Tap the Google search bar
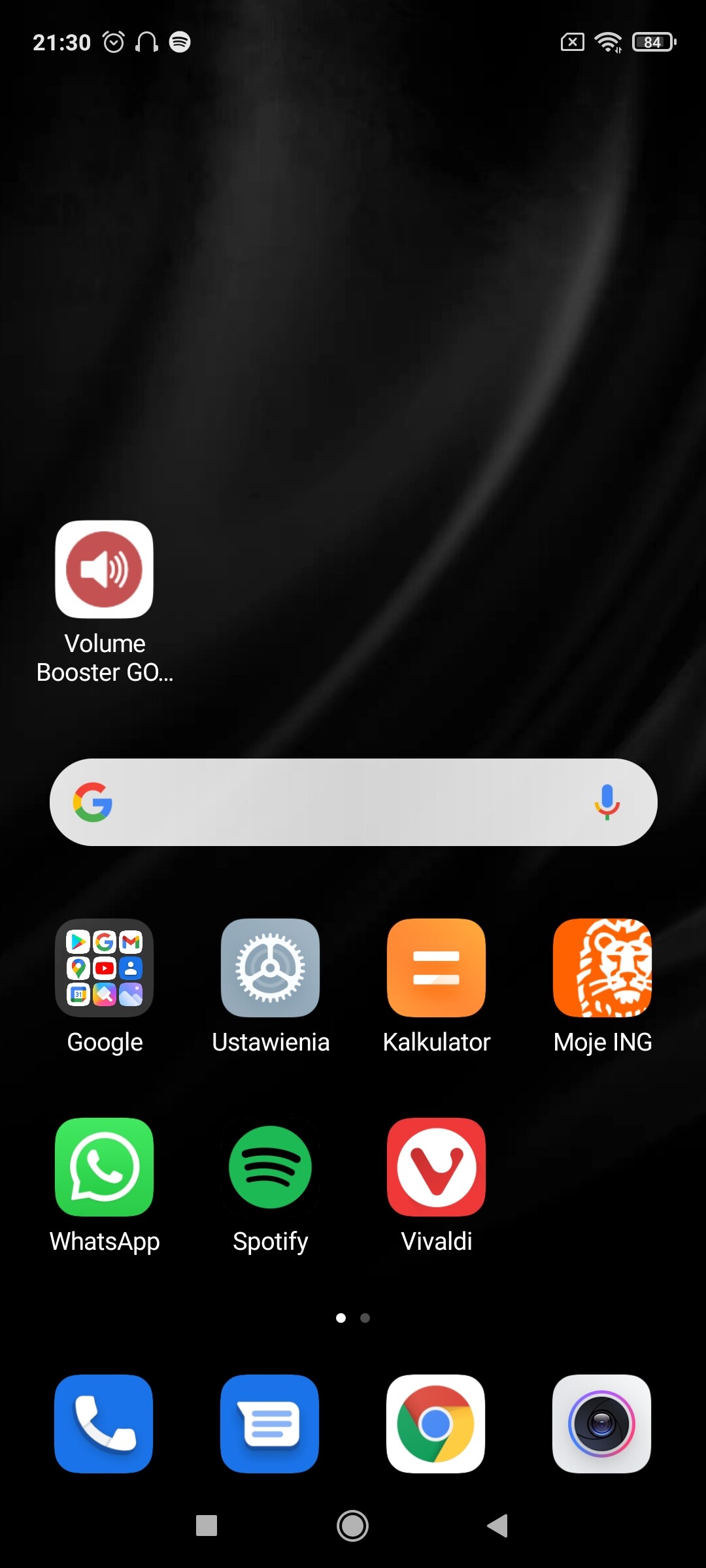 [x=354, y=802]
